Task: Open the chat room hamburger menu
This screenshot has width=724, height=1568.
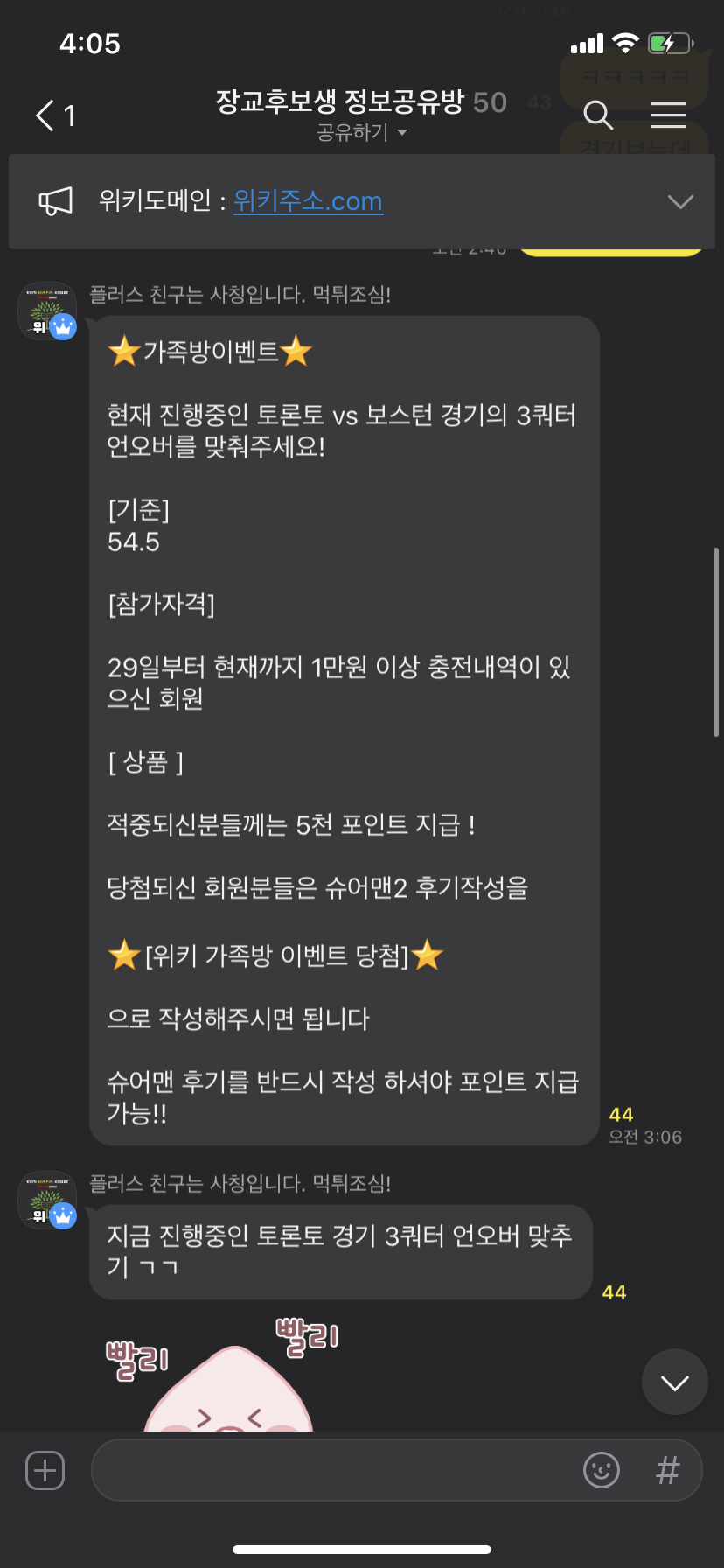Action: 668,115
